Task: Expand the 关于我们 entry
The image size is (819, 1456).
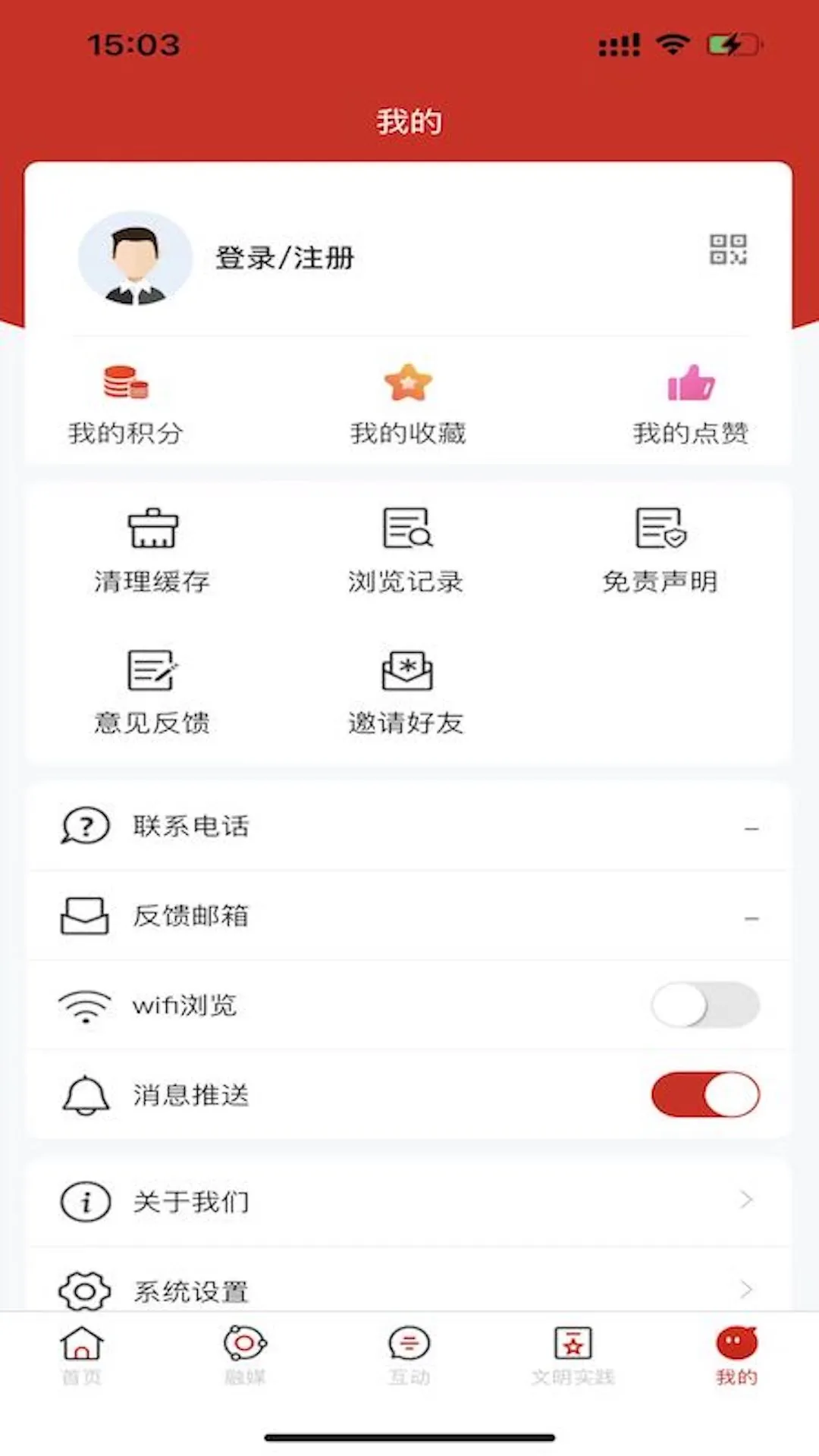Action: [x=409, y=1201]
